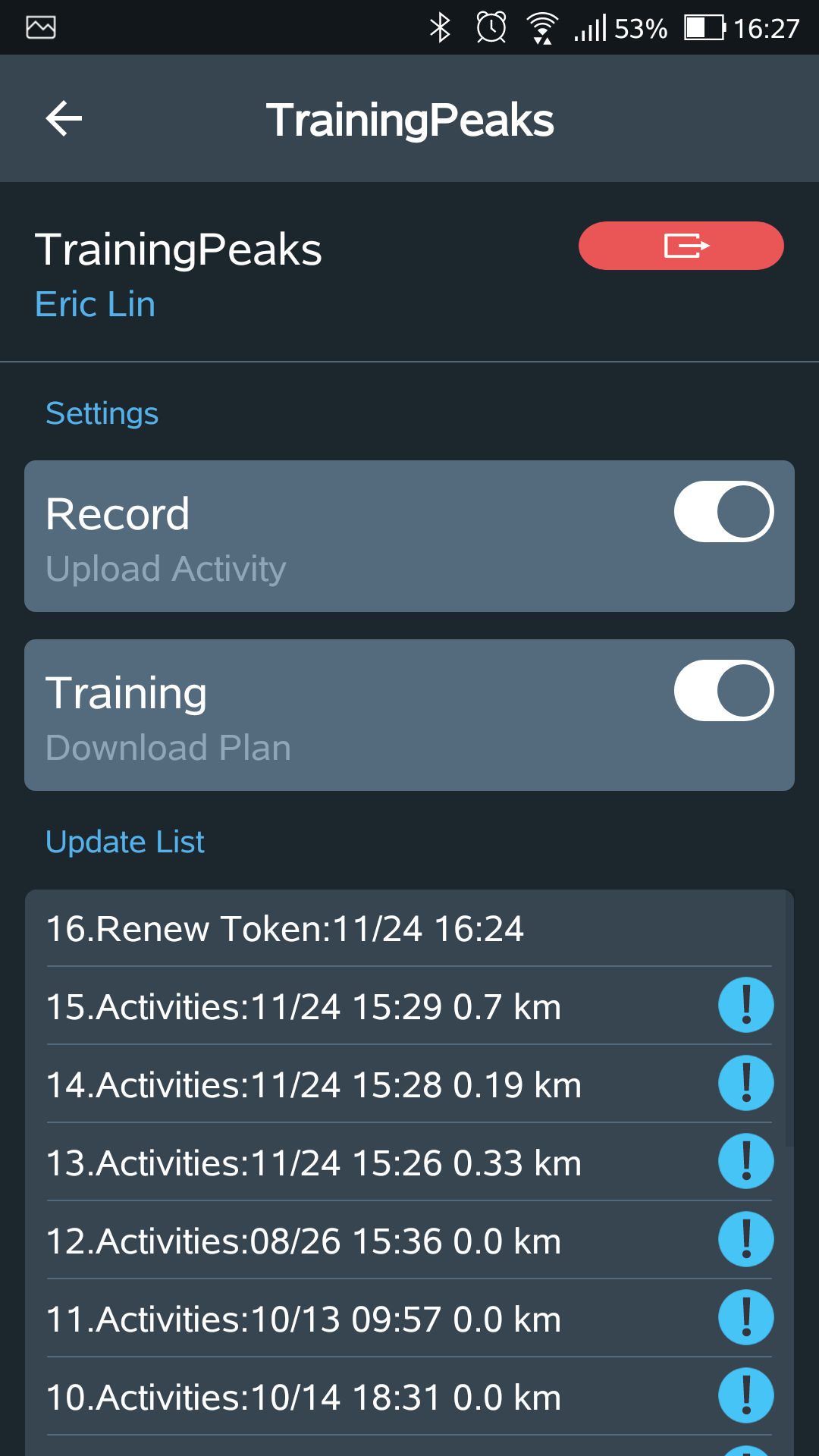Viewport: 819px width, 1456px height.
Task: Open info icon for activity 12
Action: 746,1239
